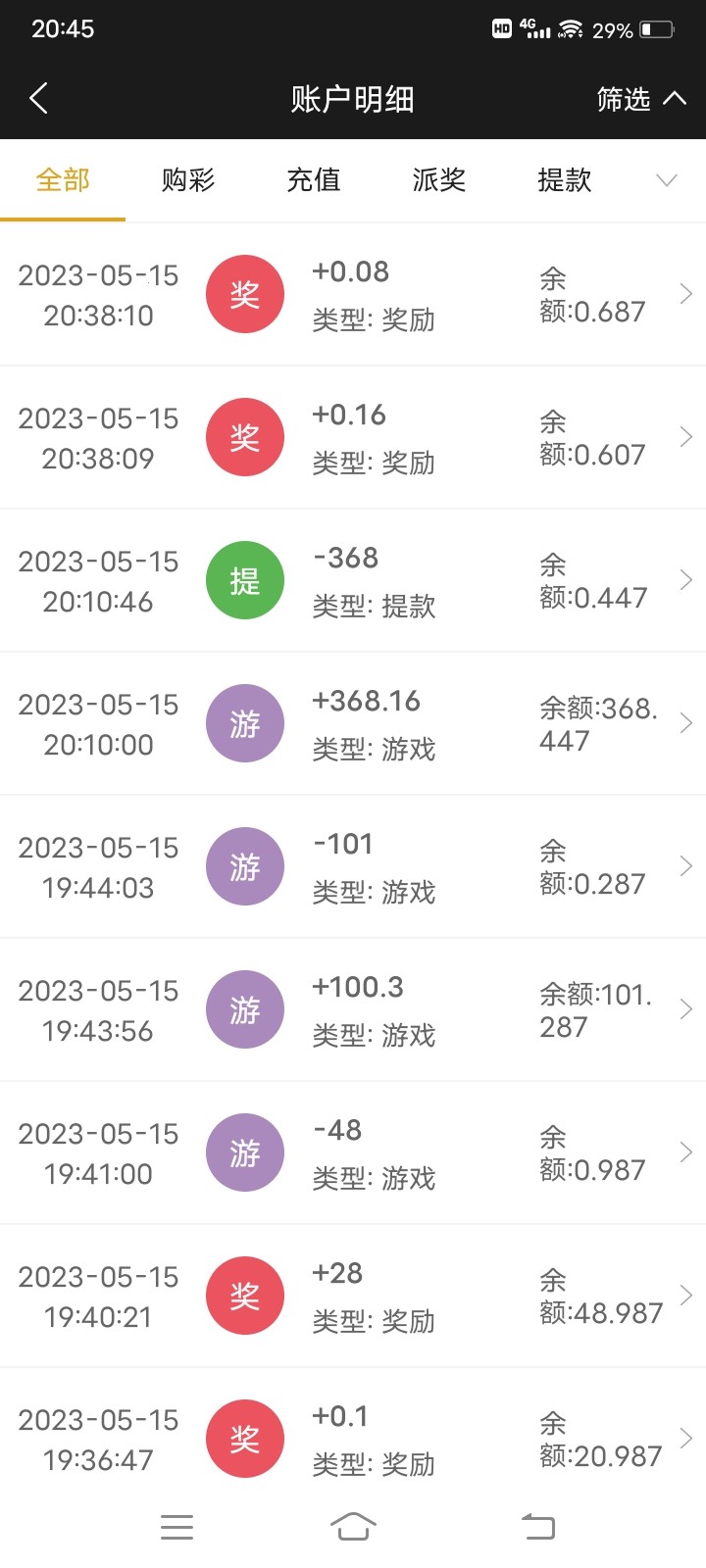
Task: Tap the 游 icon on the -101 record
Action: pos(244,865)
